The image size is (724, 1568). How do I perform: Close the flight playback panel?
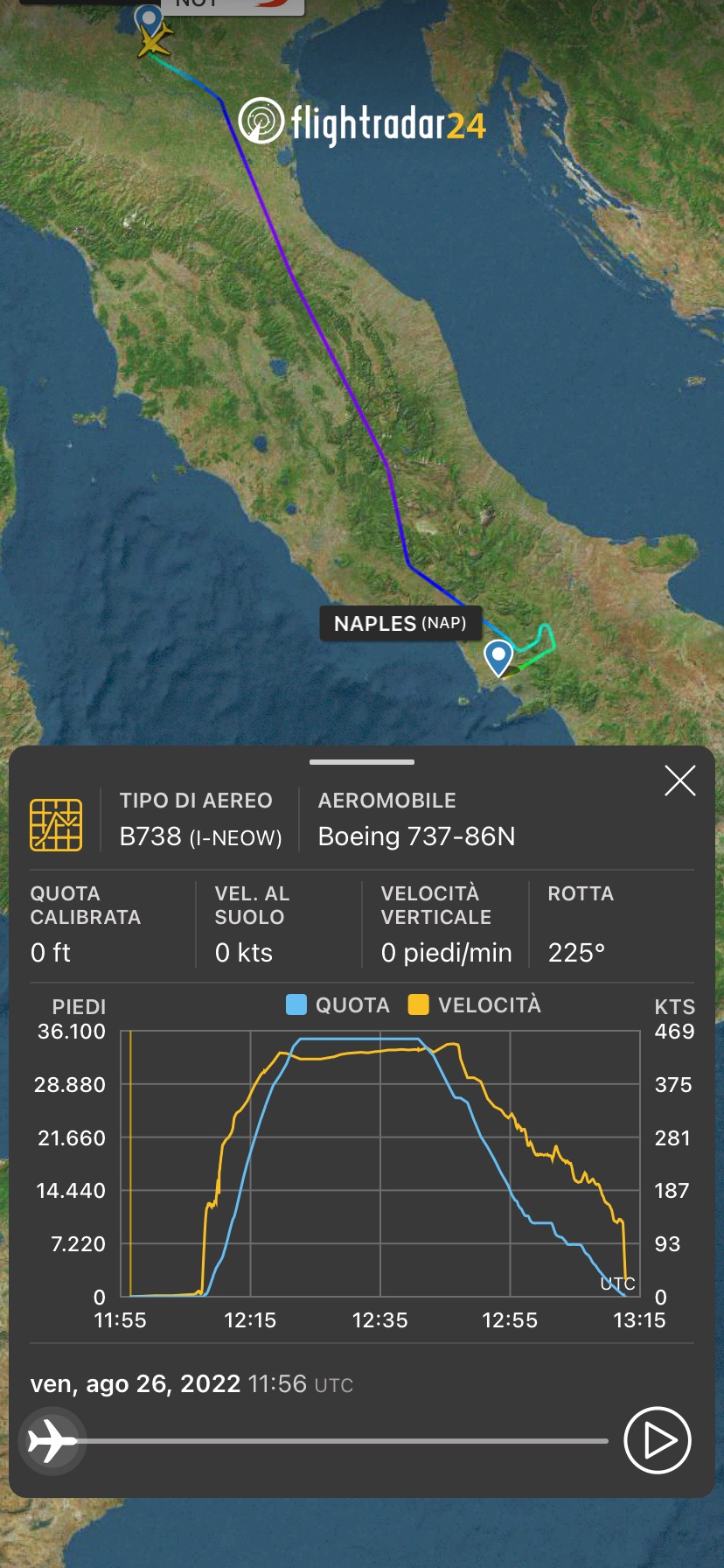679,780
